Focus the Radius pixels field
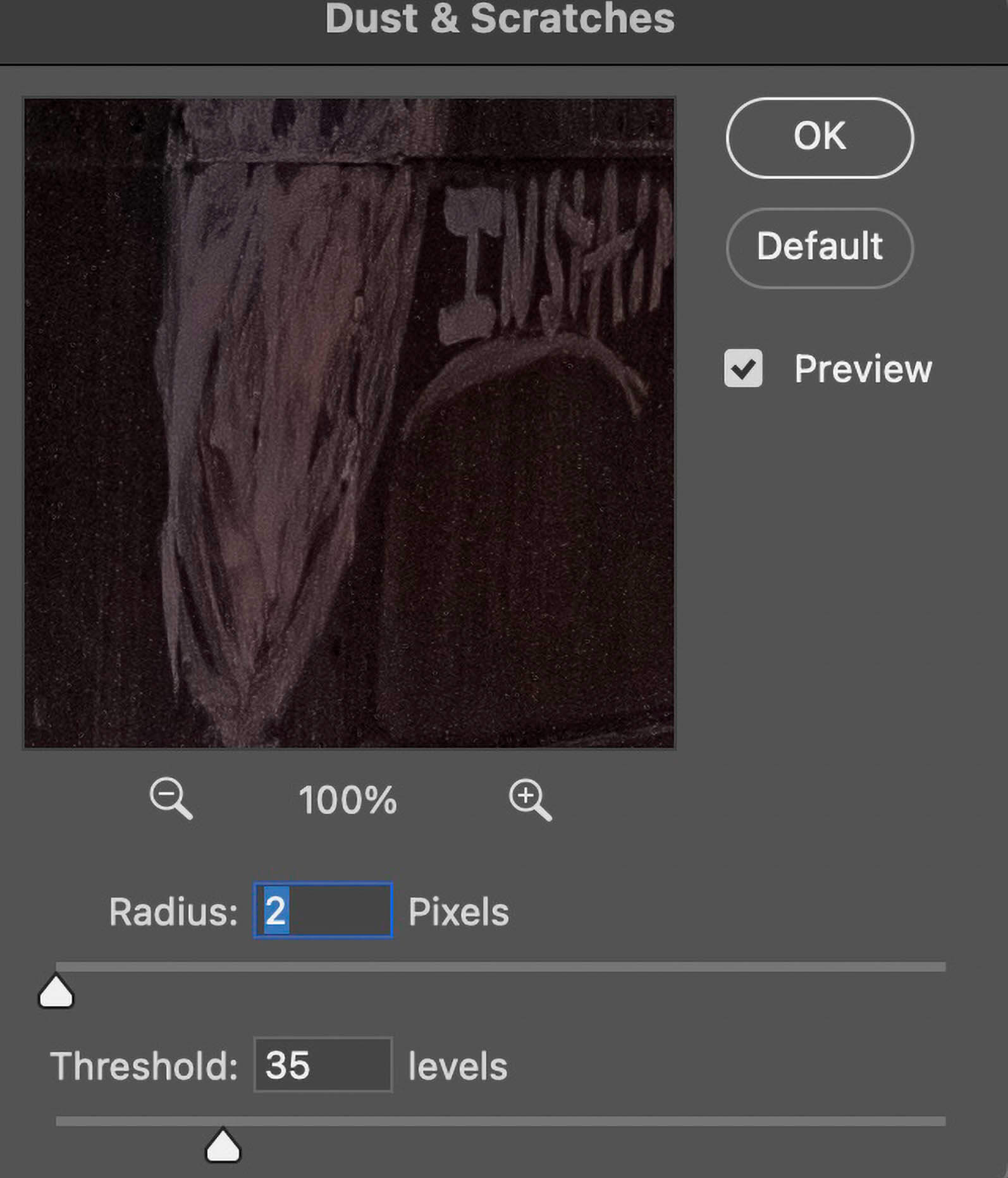Screen dimensions: 1008x1178 (323, 911)
